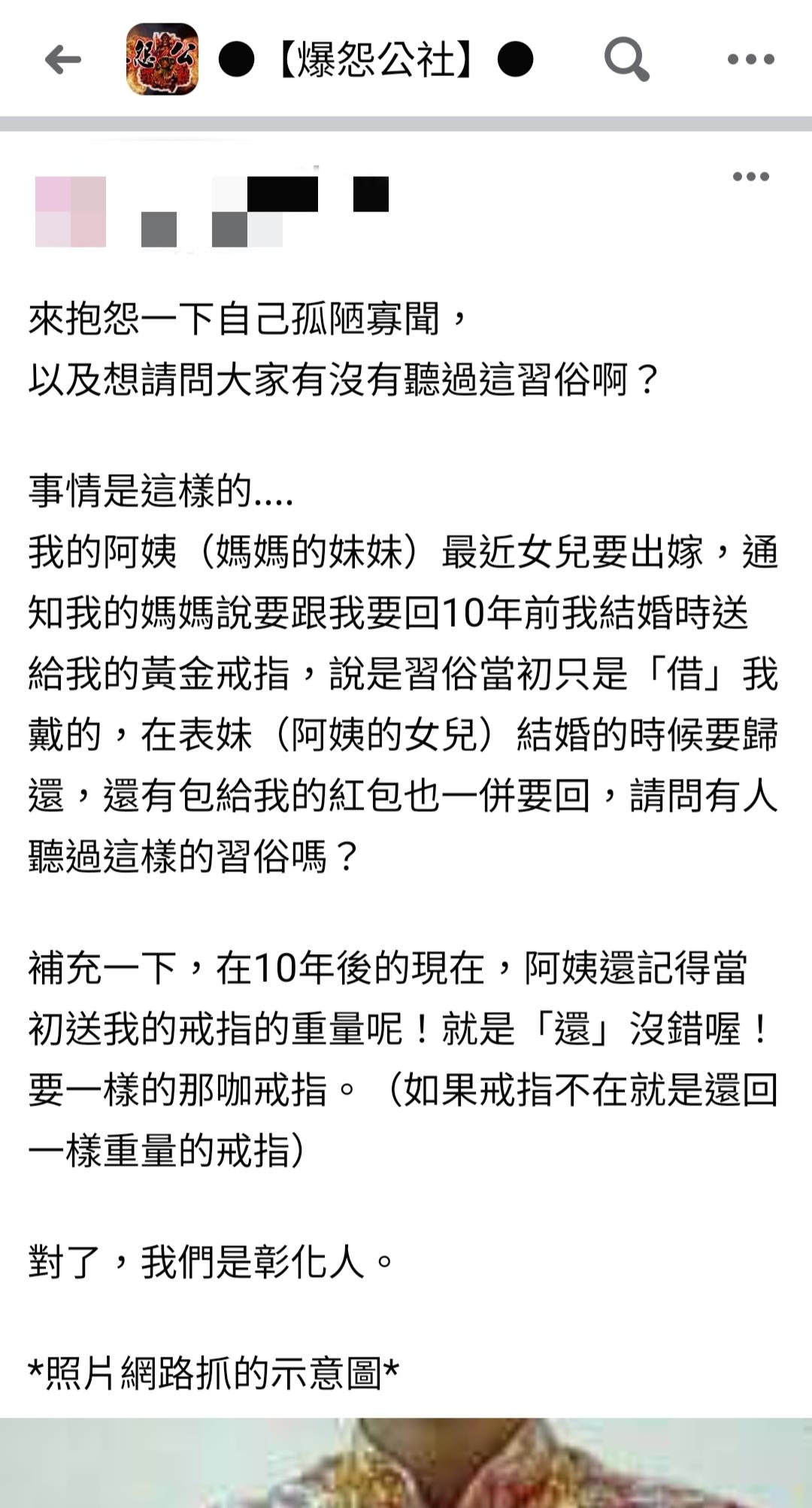Go back using the arrow
The image size is (812, 1508).
63,59
